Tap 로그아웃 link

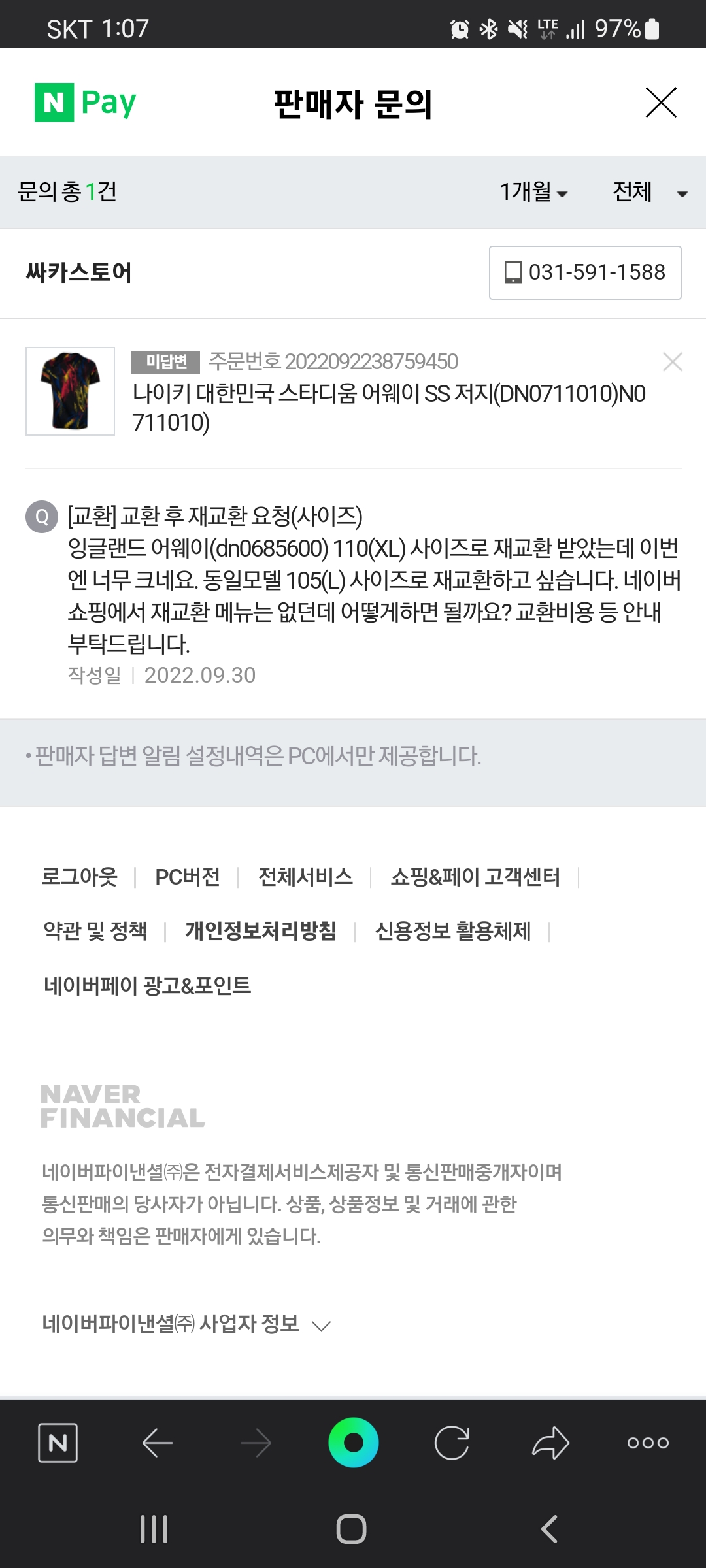79,877
